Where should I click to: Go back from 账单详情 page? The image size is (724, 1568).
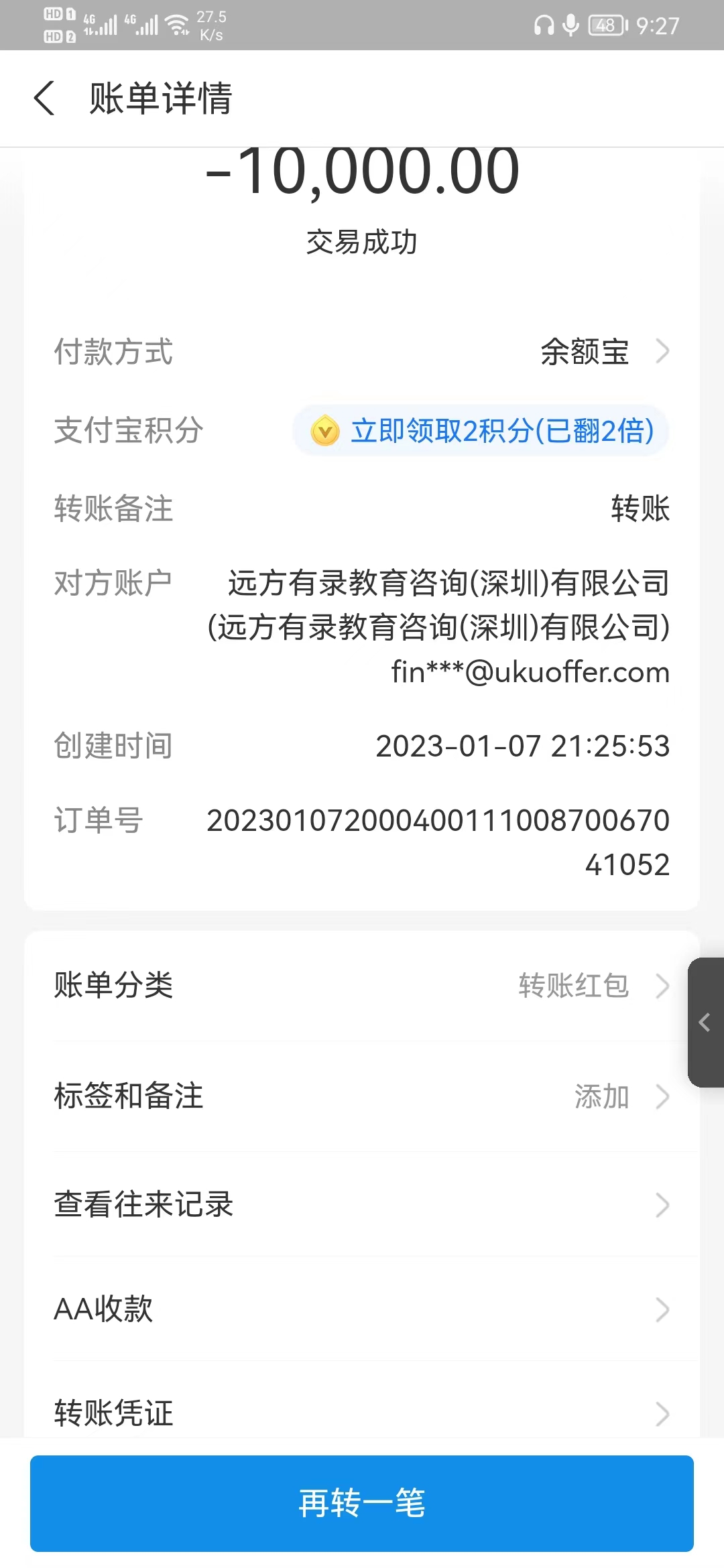click(x=45, y=99)
